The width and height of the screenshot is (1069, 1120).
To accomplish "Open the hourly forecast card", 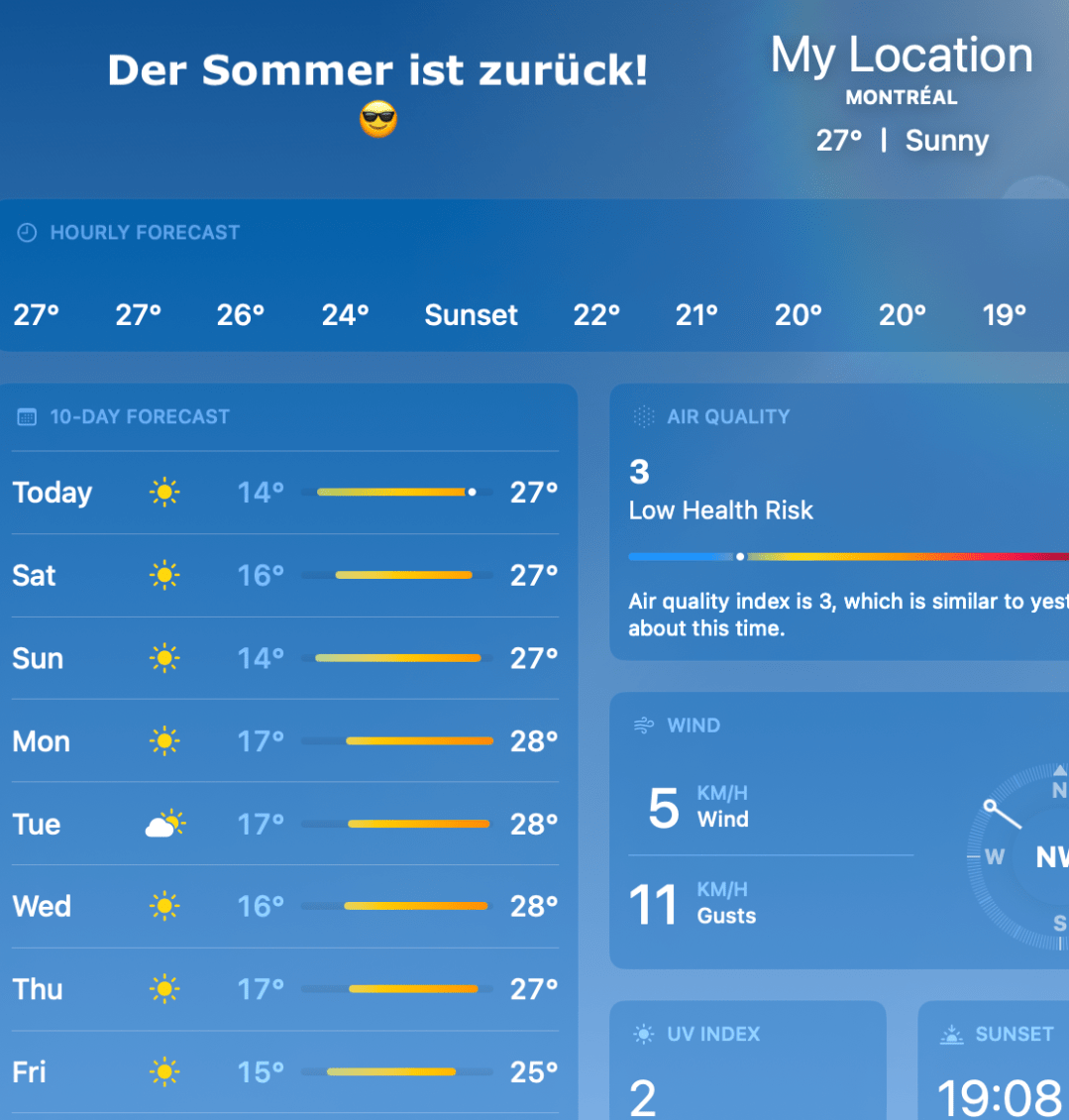I will (533, 276).
